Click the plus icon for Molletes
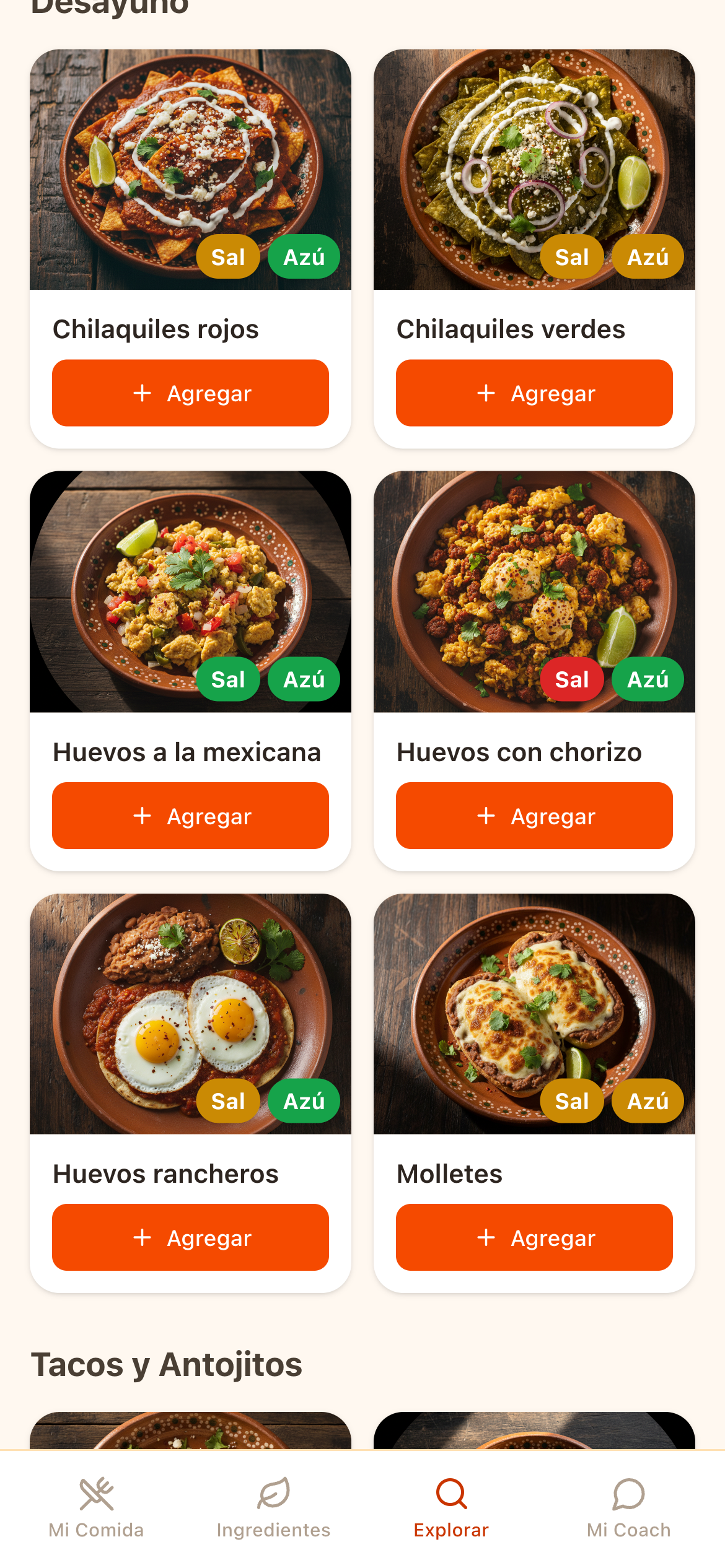725x1568 pixels. pyautogui.click(x=487, y=1237)
